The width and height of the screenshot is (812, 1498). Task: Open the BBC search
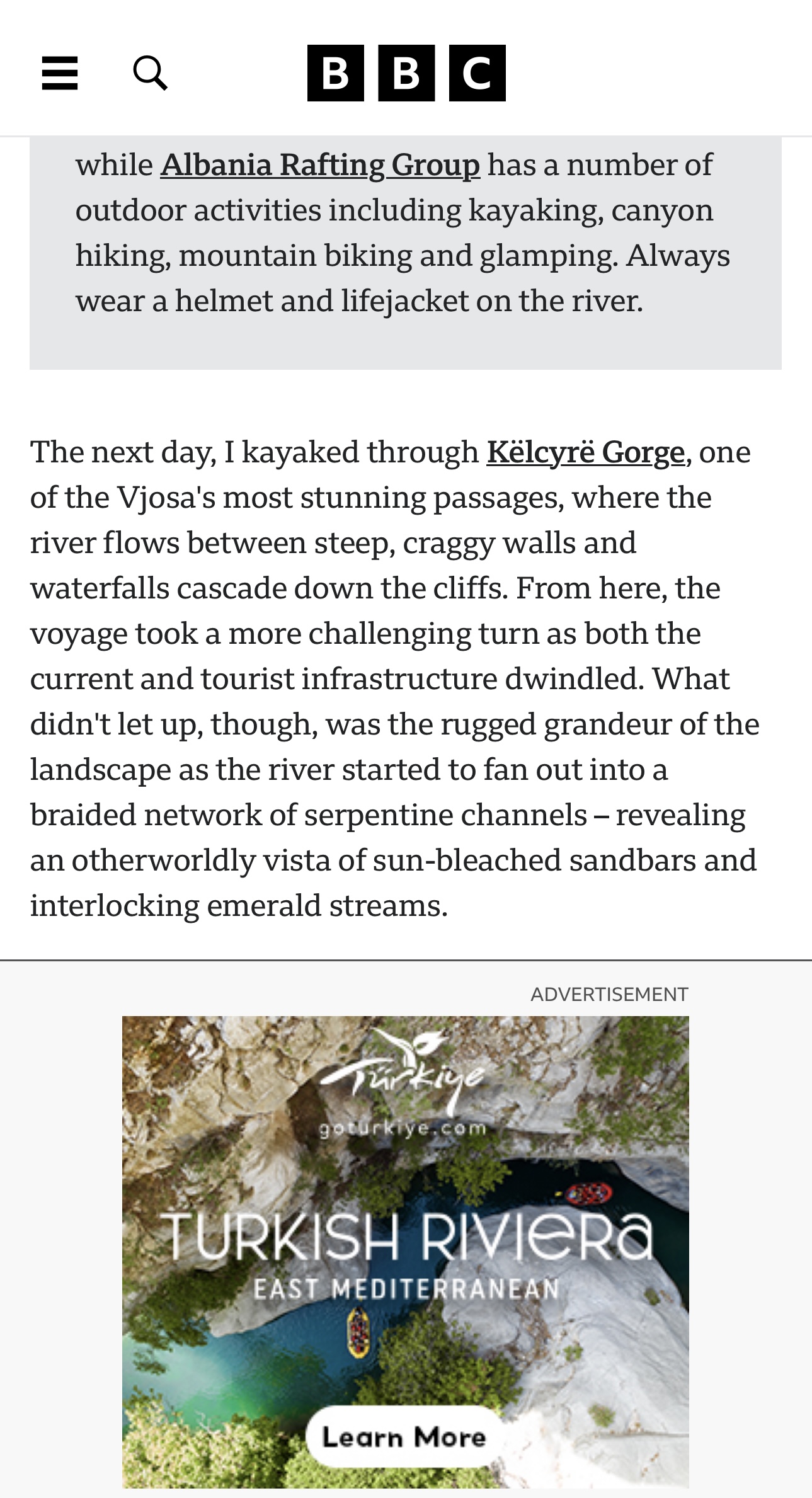[151, 73]
